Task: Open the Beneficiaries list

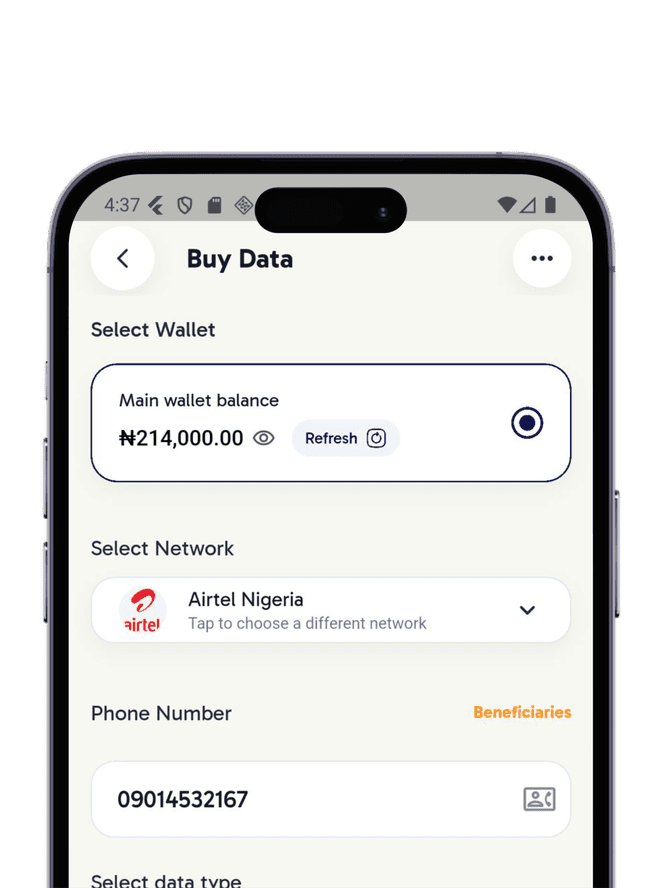Action: click(522, 713)
